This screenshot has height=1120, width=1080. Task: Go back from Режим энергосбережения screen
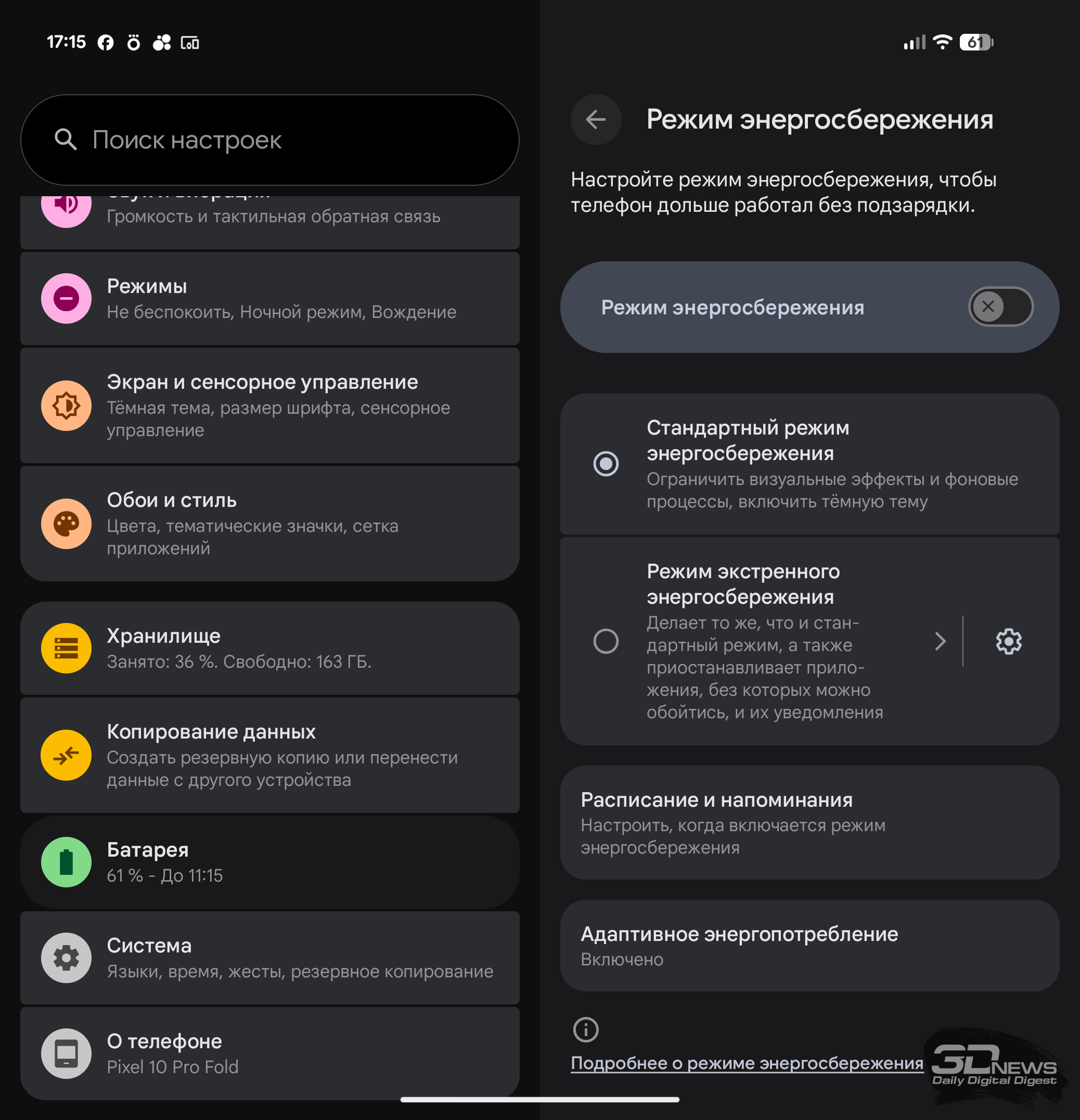(x=596, y=119)
